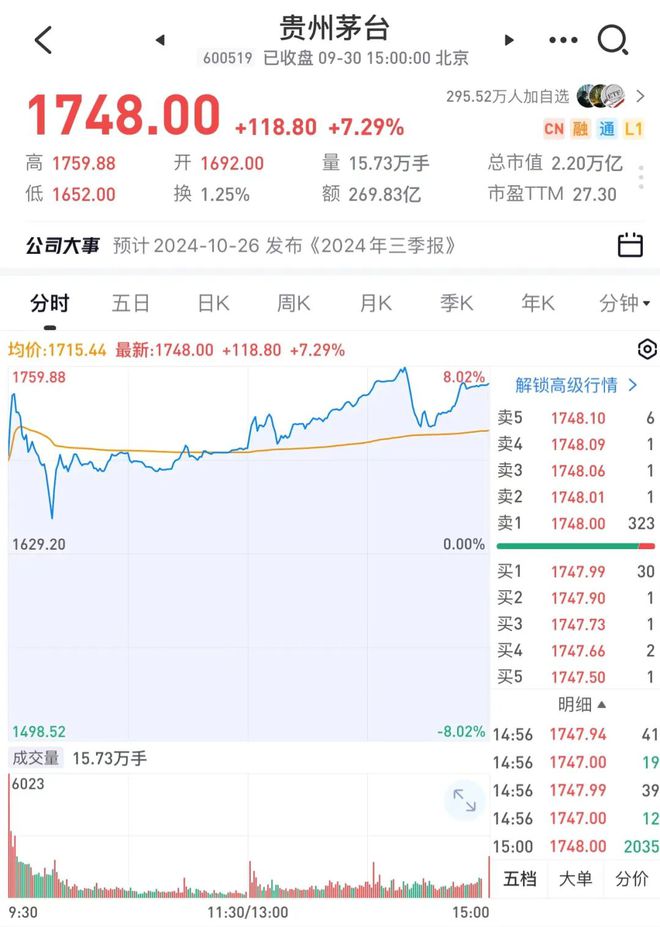This screenshot has height=927, width=660.
Task: Switch to the 季K chart tab
Action: coord(457,303)
